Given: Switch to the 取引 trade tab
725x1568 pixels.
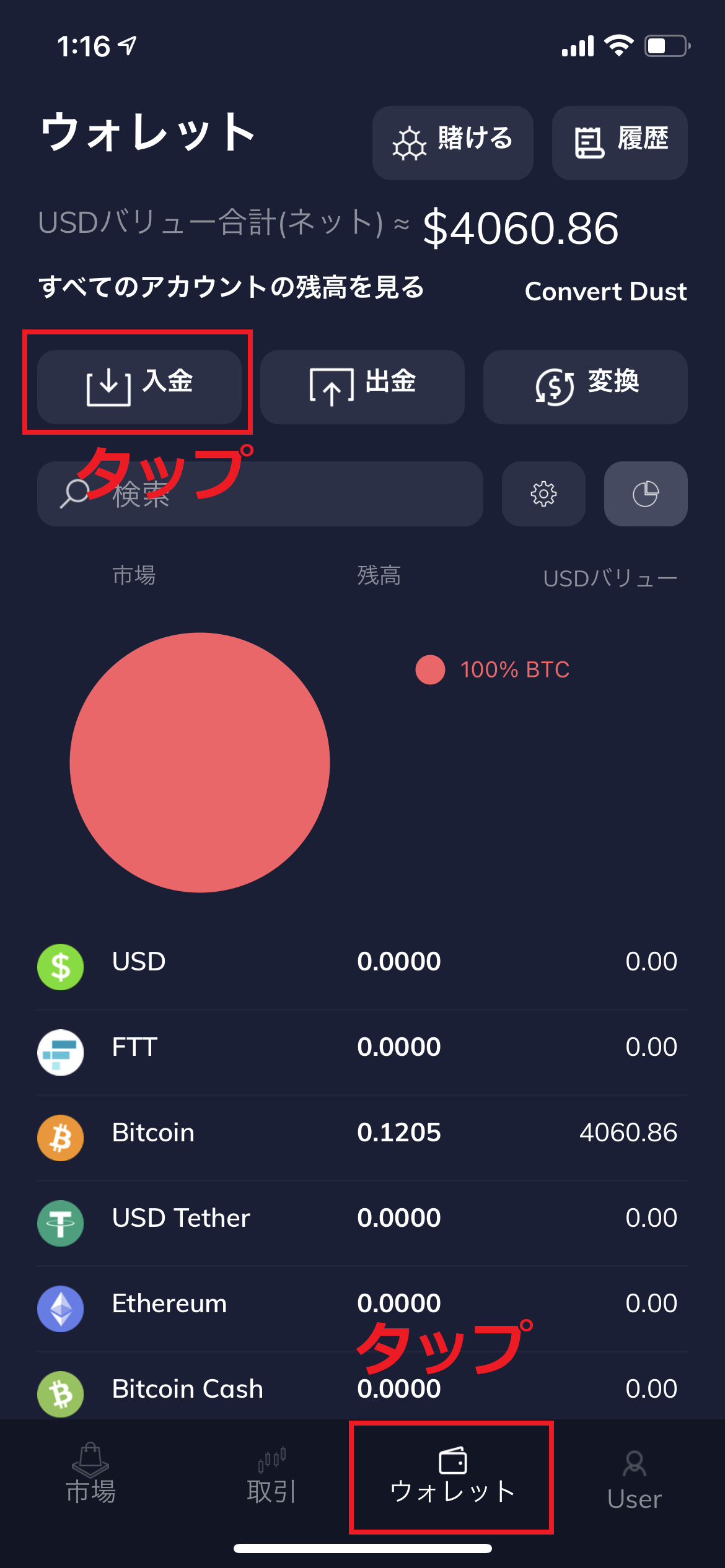Looking at the screenshot, I should [271, 1476].
